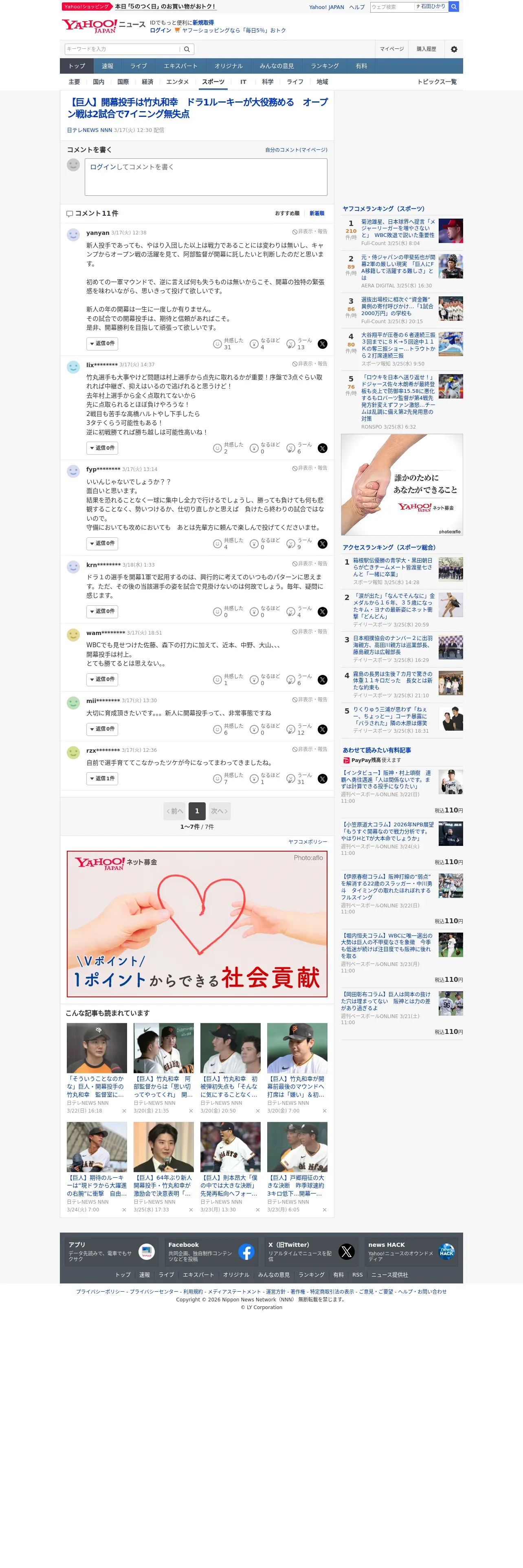Tap the comment box to write
The width and height of the screenshot is (523, 1568).
pyautogui.click(x=205, y=177)
